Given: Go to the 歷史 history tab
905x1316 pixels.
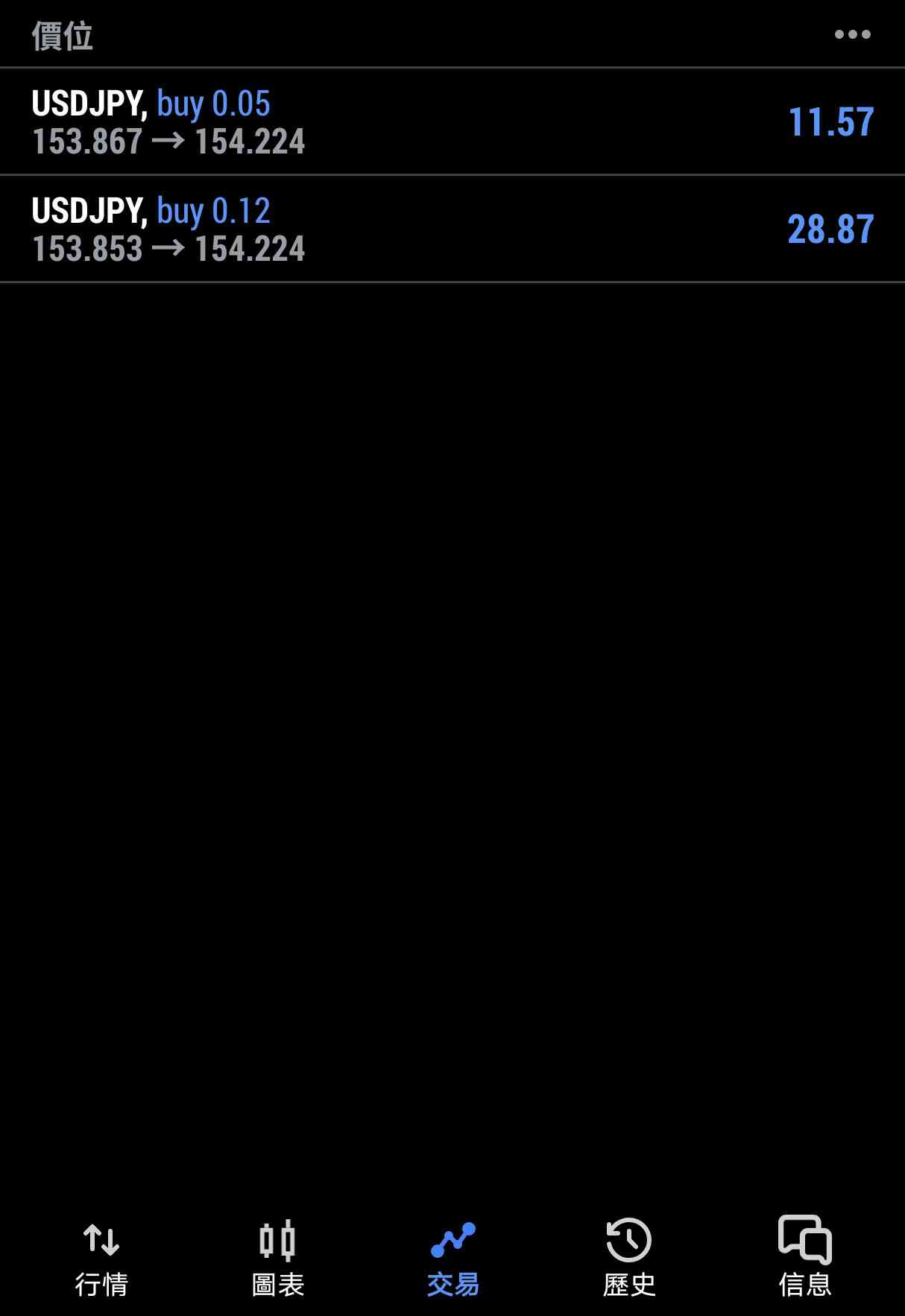Looking at the screenshot, I should coord(628,1259).
